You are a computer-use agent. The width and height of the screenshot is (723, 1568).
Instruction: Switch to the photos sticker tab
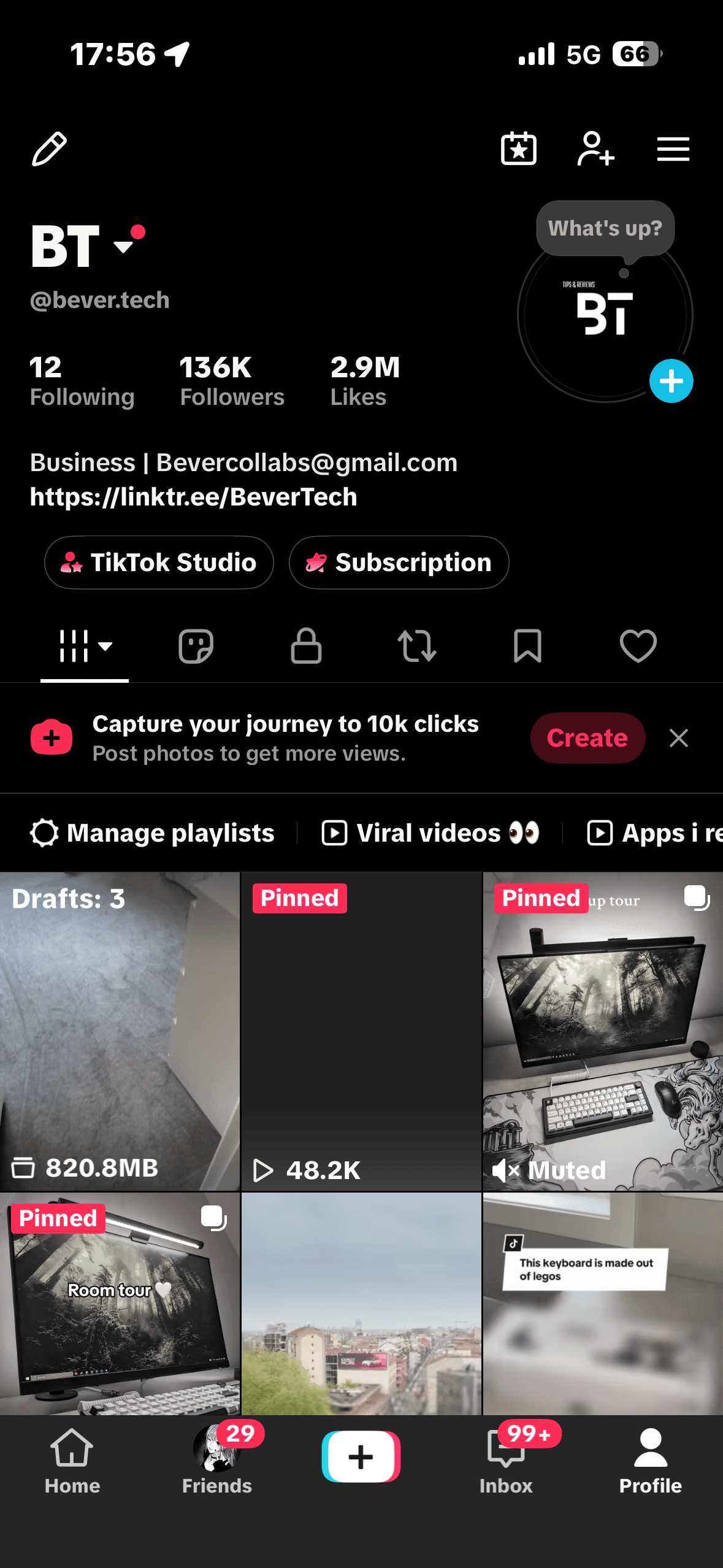pos(195,645)
